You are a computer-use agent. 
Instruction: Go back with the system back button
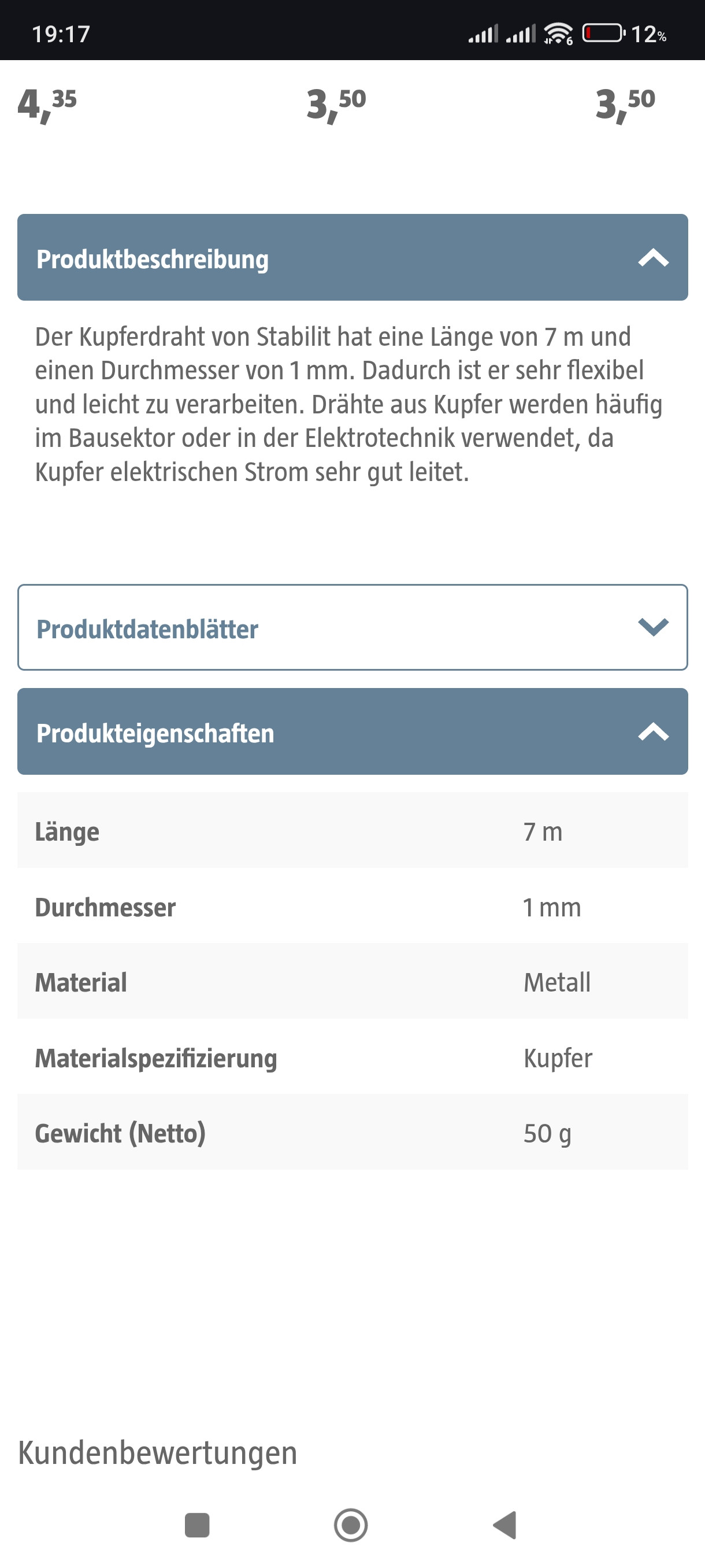tap(505, 1525)
